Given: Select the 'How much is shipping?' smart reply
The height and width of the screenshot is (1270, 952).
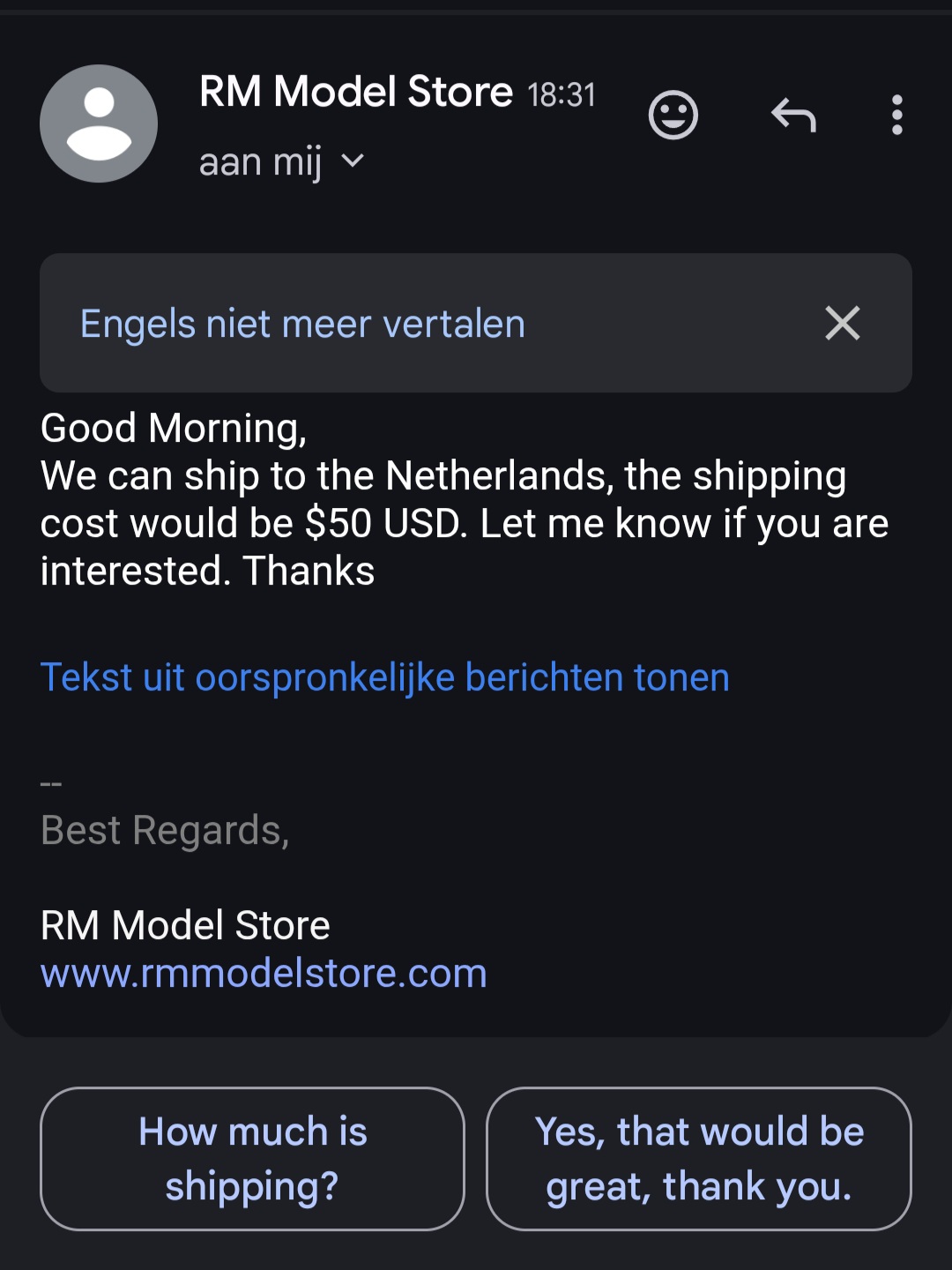Looking at the screenshot, I should [x=252, y=1158].
